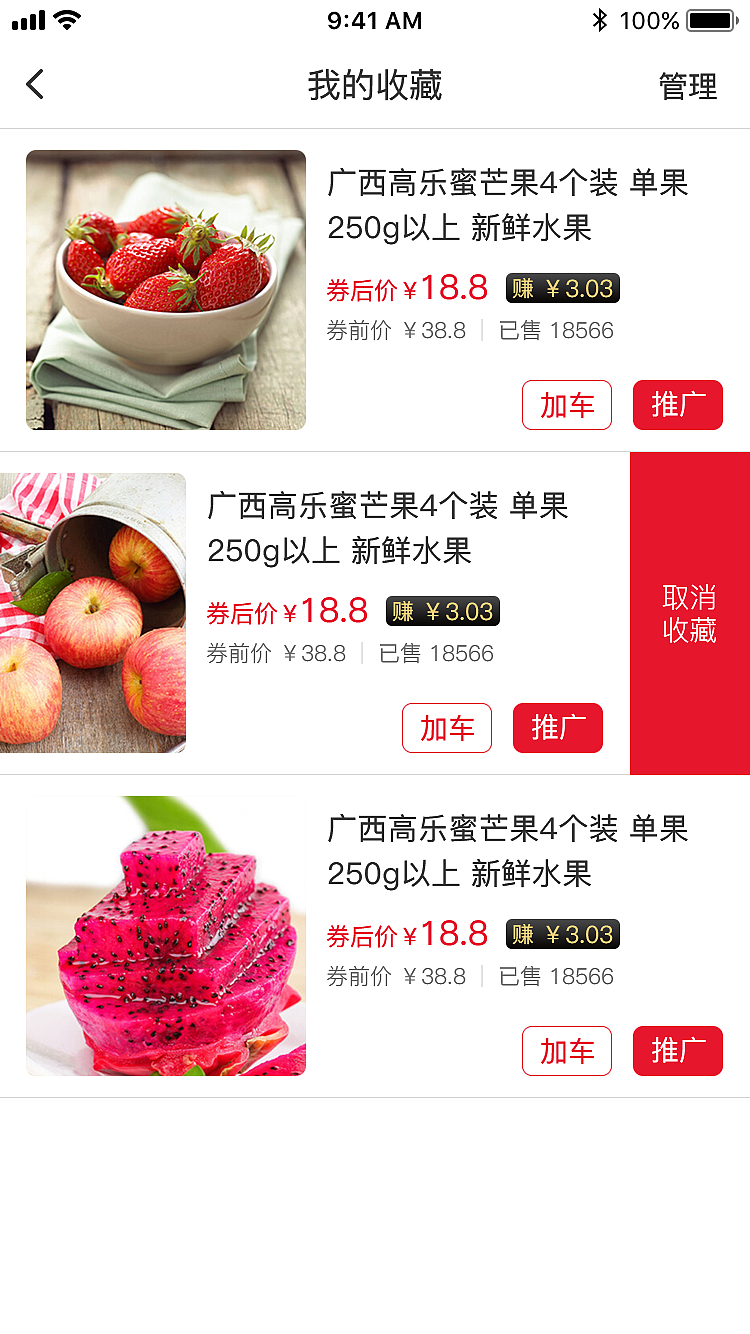Tap 加车 on the apple product
This screenshot has height=1334, width=750.
(x=446, y=728)
